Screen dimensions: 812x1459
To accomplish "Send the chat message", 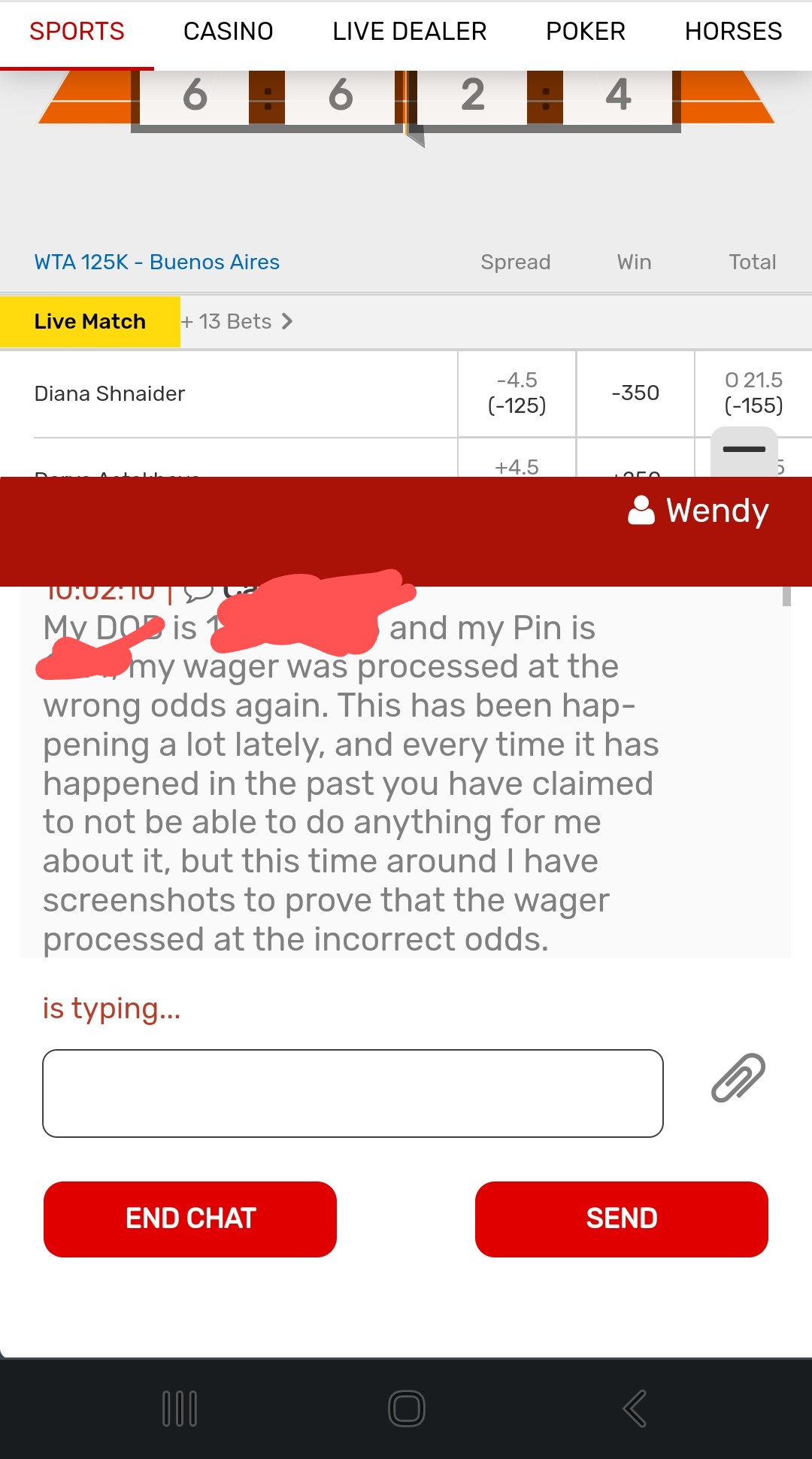I will 621,1218.
